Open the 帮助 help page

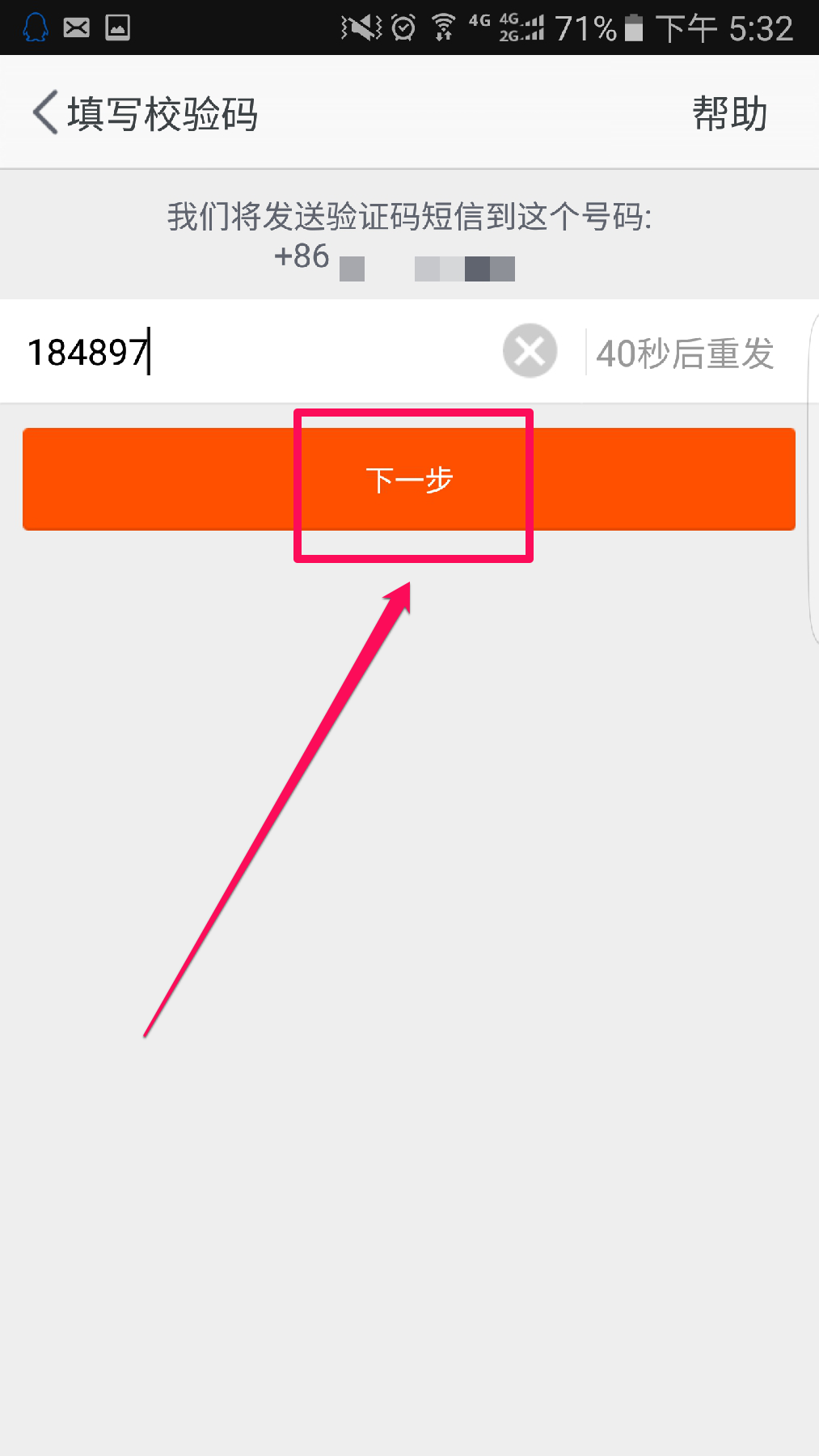[729, 113]
